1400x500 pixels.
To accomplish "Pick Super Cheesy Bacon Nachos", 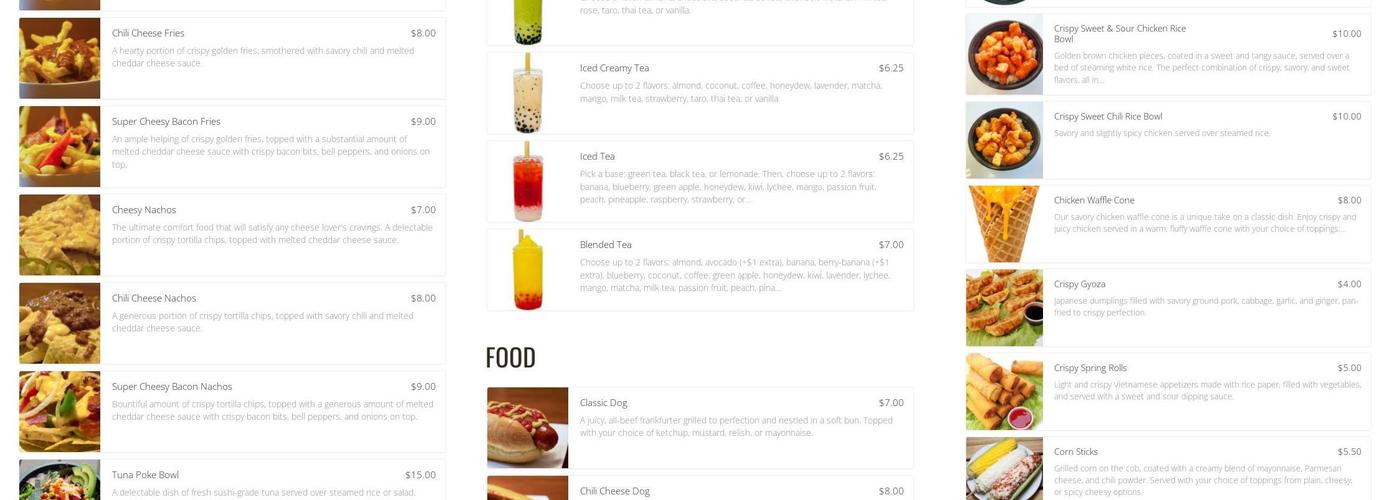I will pyautogui.click(x=232, y=410).
